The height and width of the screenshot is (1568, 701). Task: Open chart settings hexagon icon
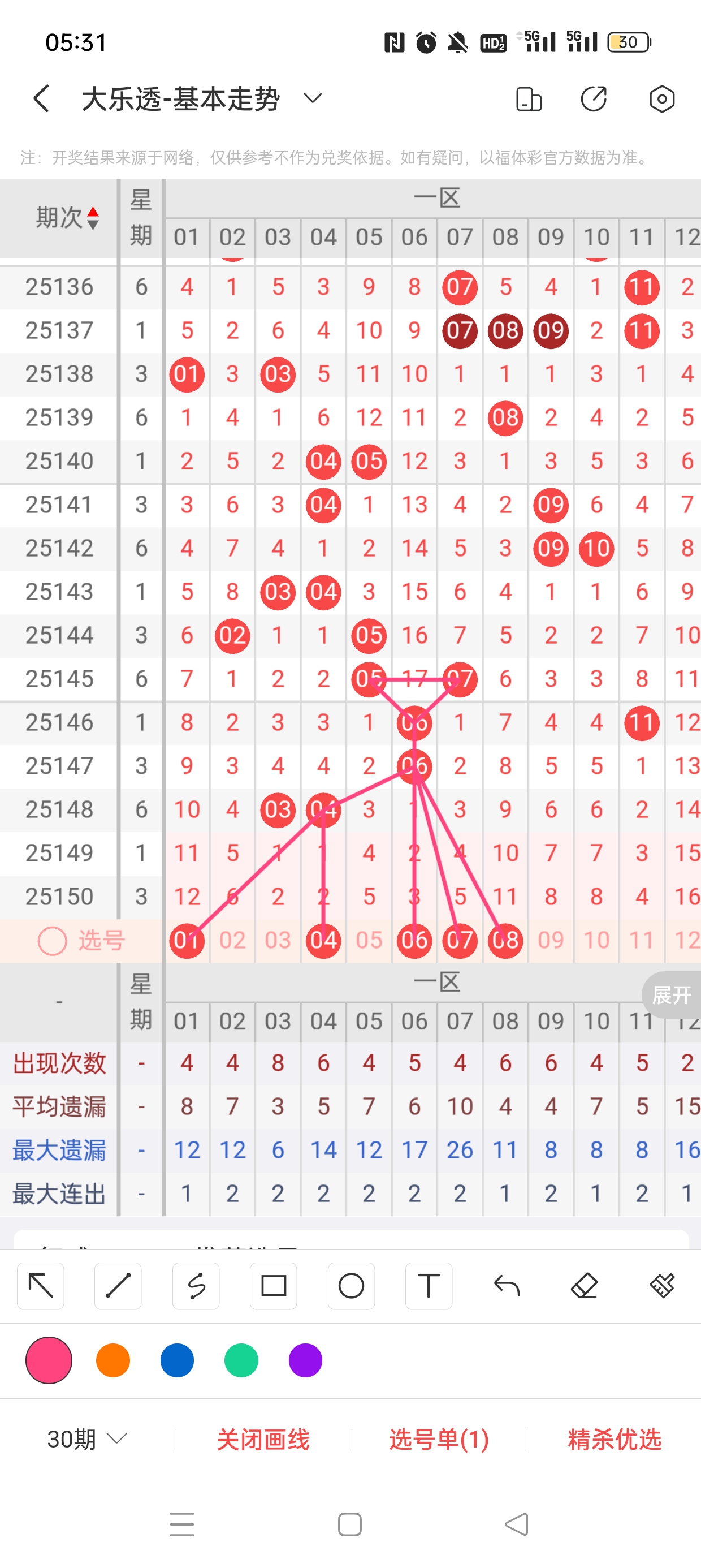click(x=661, y=98)
